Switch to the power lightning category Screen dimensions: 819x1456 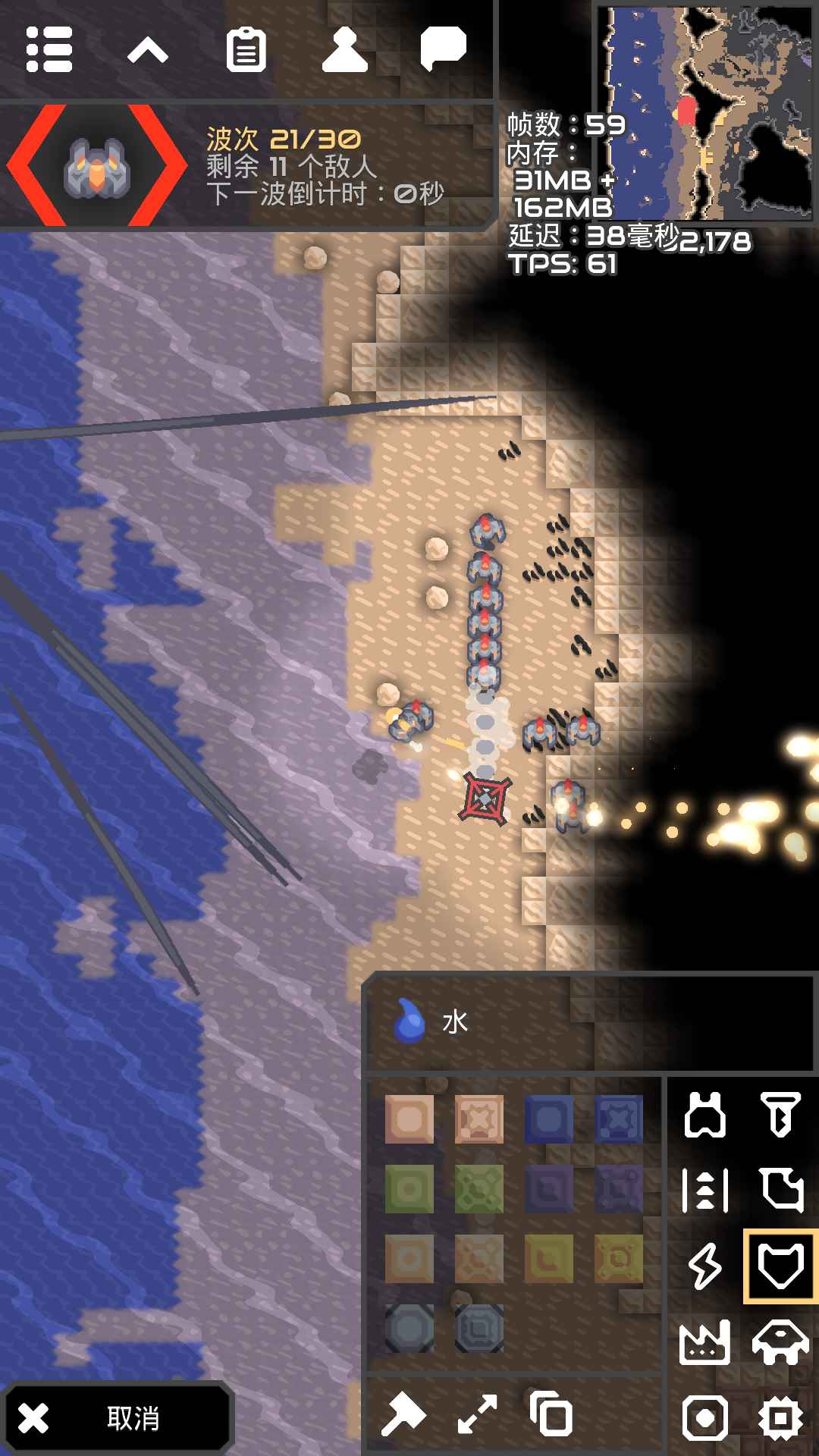[705, 1266]
